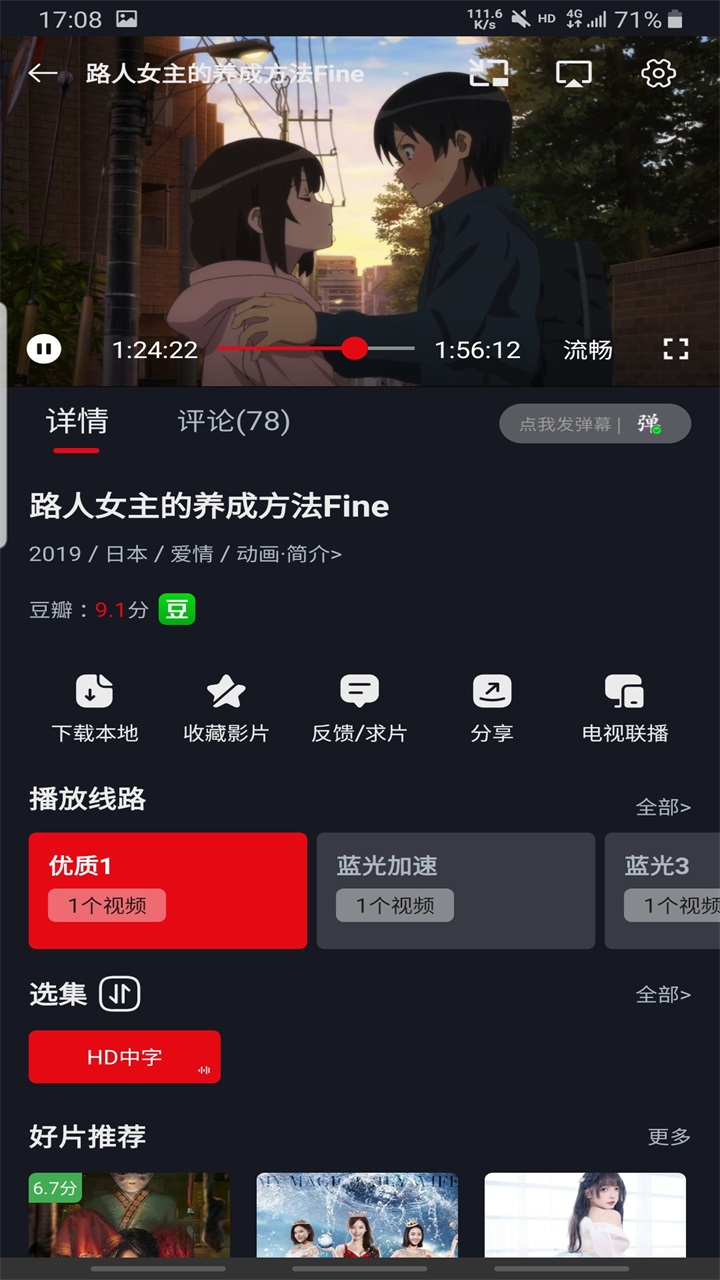Switch to the 评论(78) tab
Viewport: 720px width, 1280px height.
[x=233, y=421]
